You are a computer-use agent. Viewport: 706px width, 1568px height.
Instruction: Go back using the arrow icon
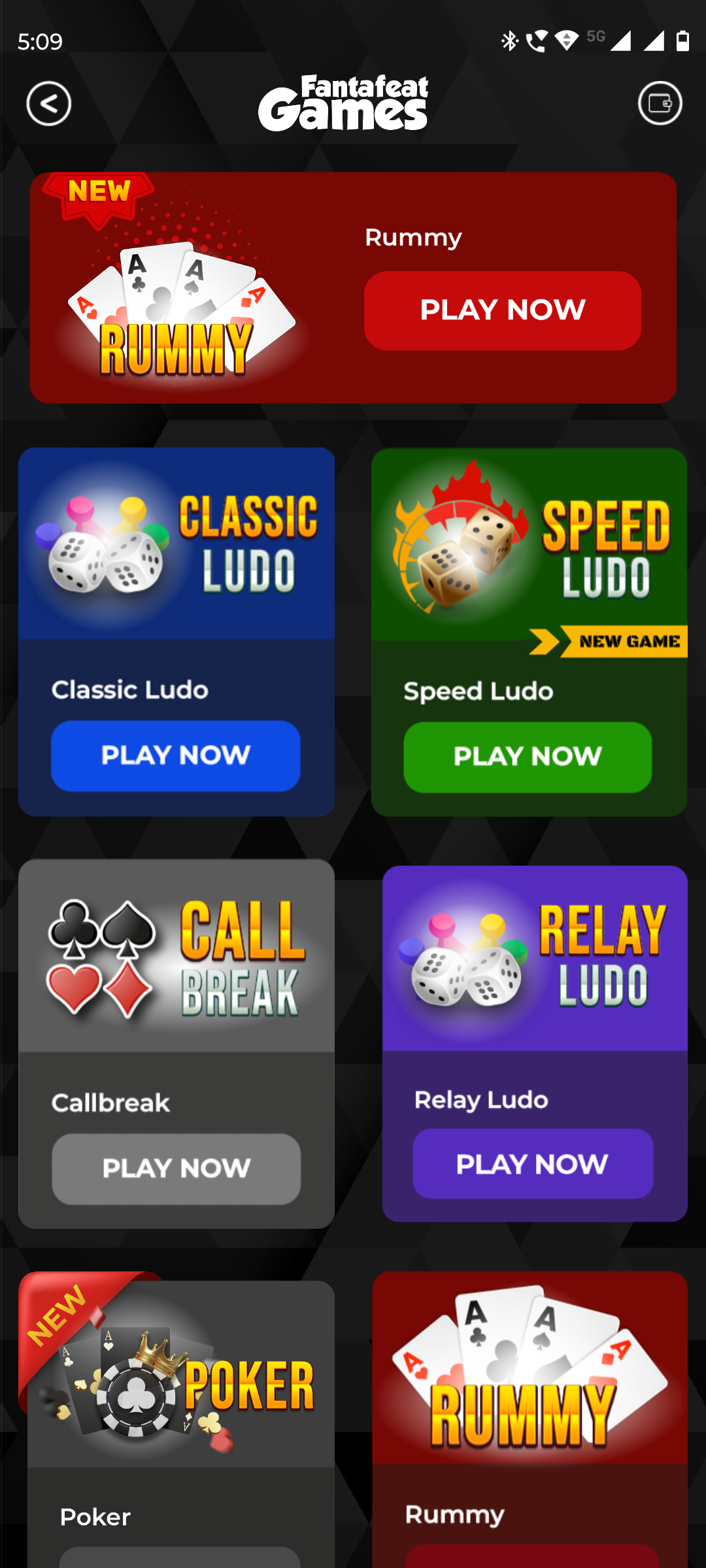click(49, 103)
